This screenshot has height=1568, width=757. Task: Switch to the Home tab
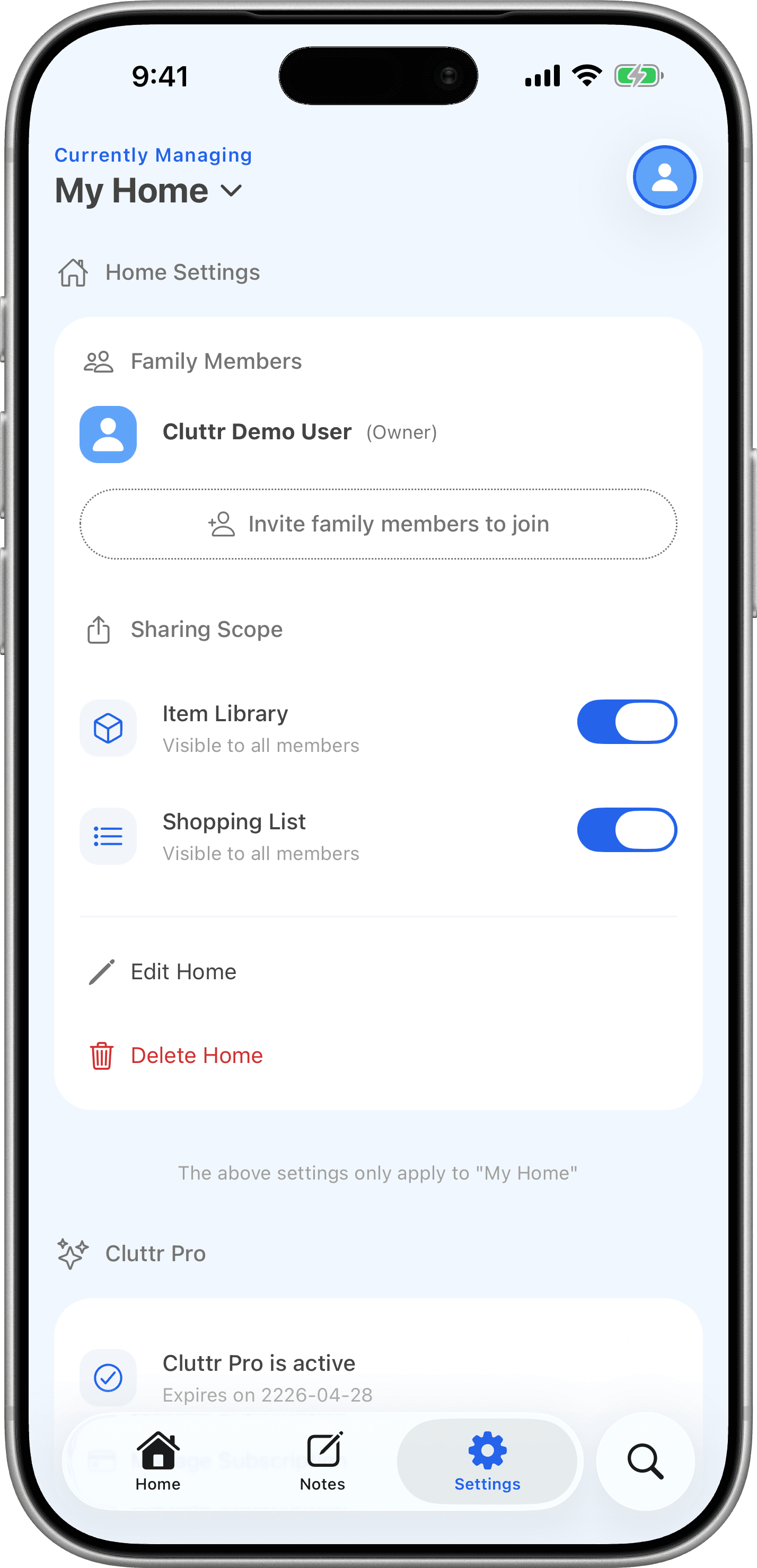[x=158, y=1462]
